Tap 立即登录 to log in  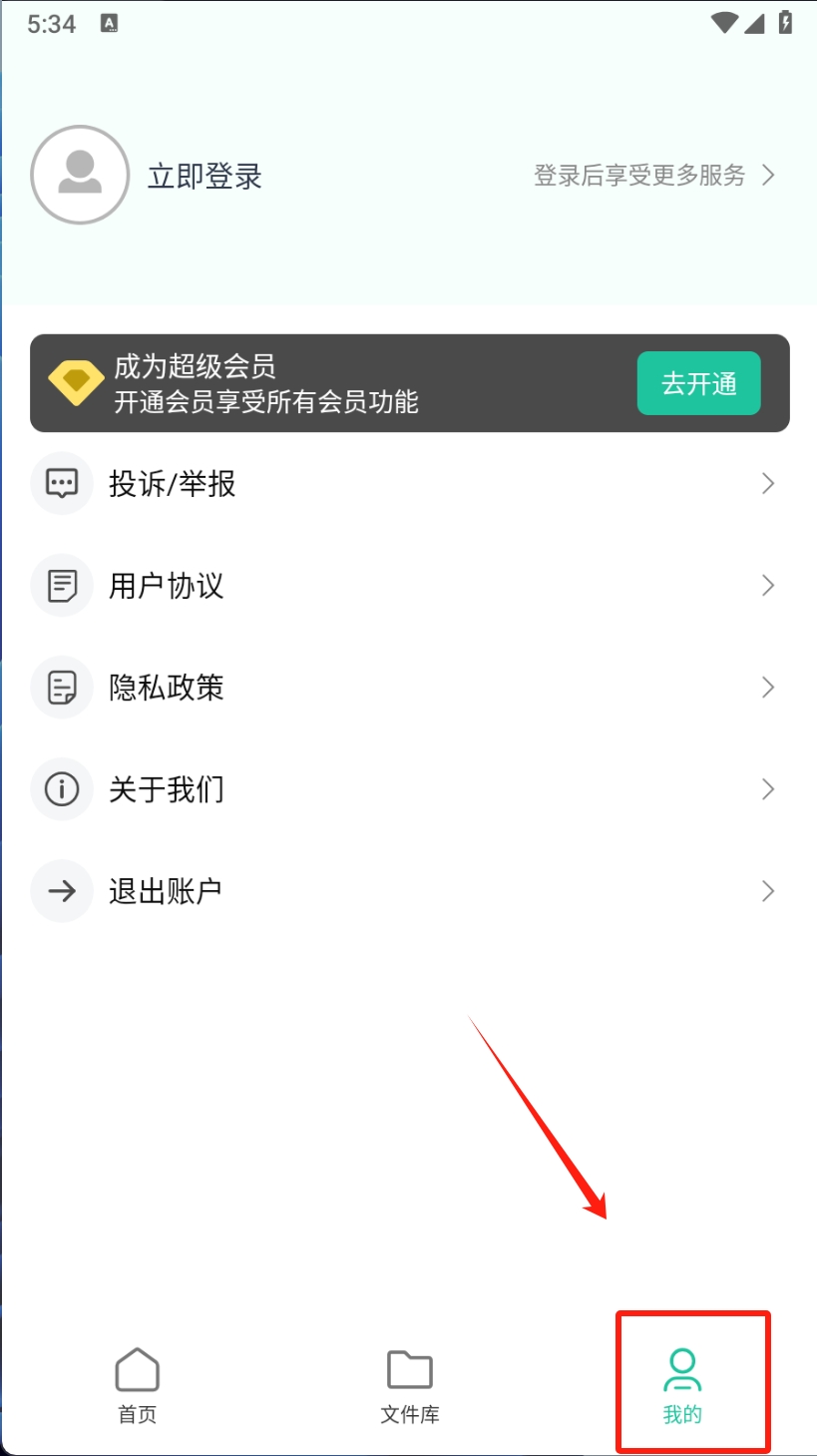pyautogui.click(x=204, y=177)
